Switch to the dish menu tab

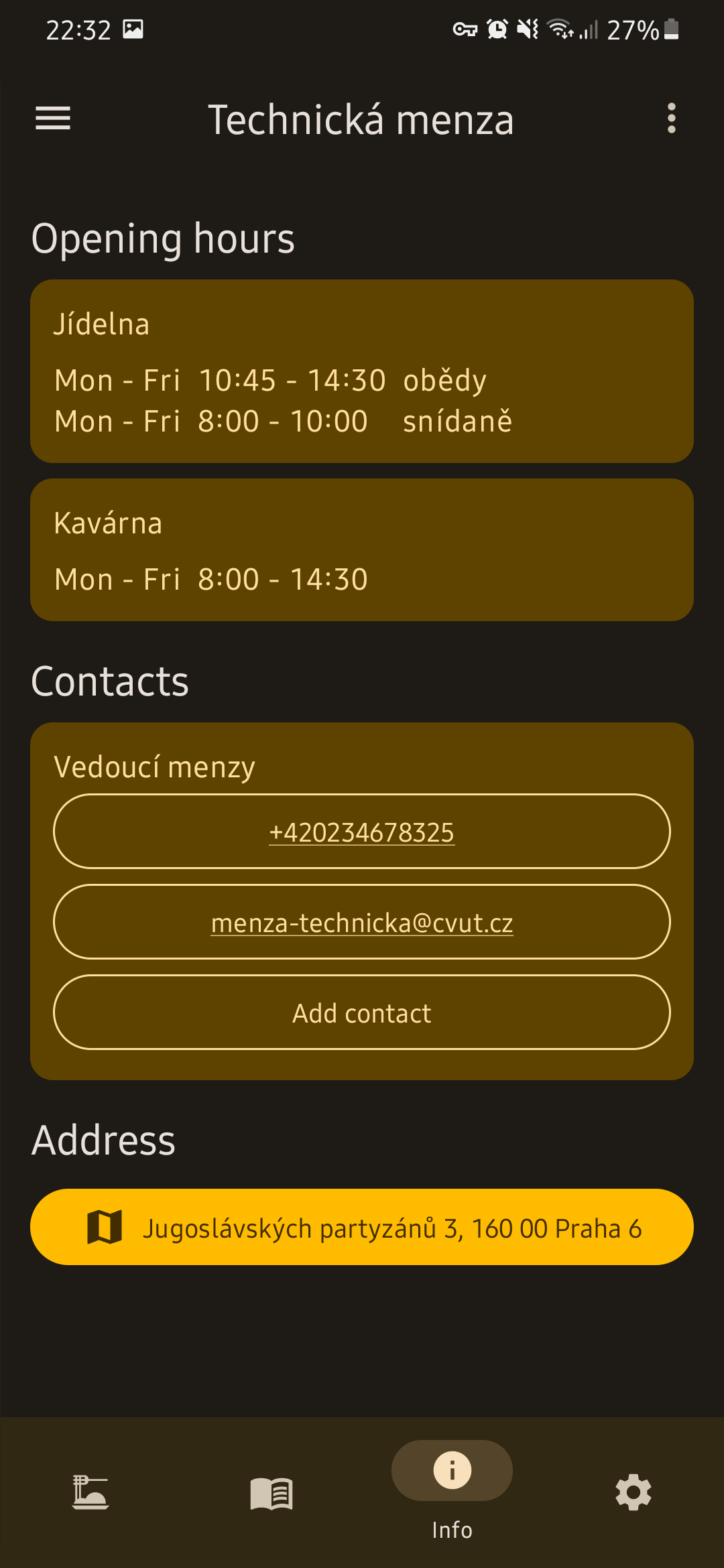click(90, 1492)
